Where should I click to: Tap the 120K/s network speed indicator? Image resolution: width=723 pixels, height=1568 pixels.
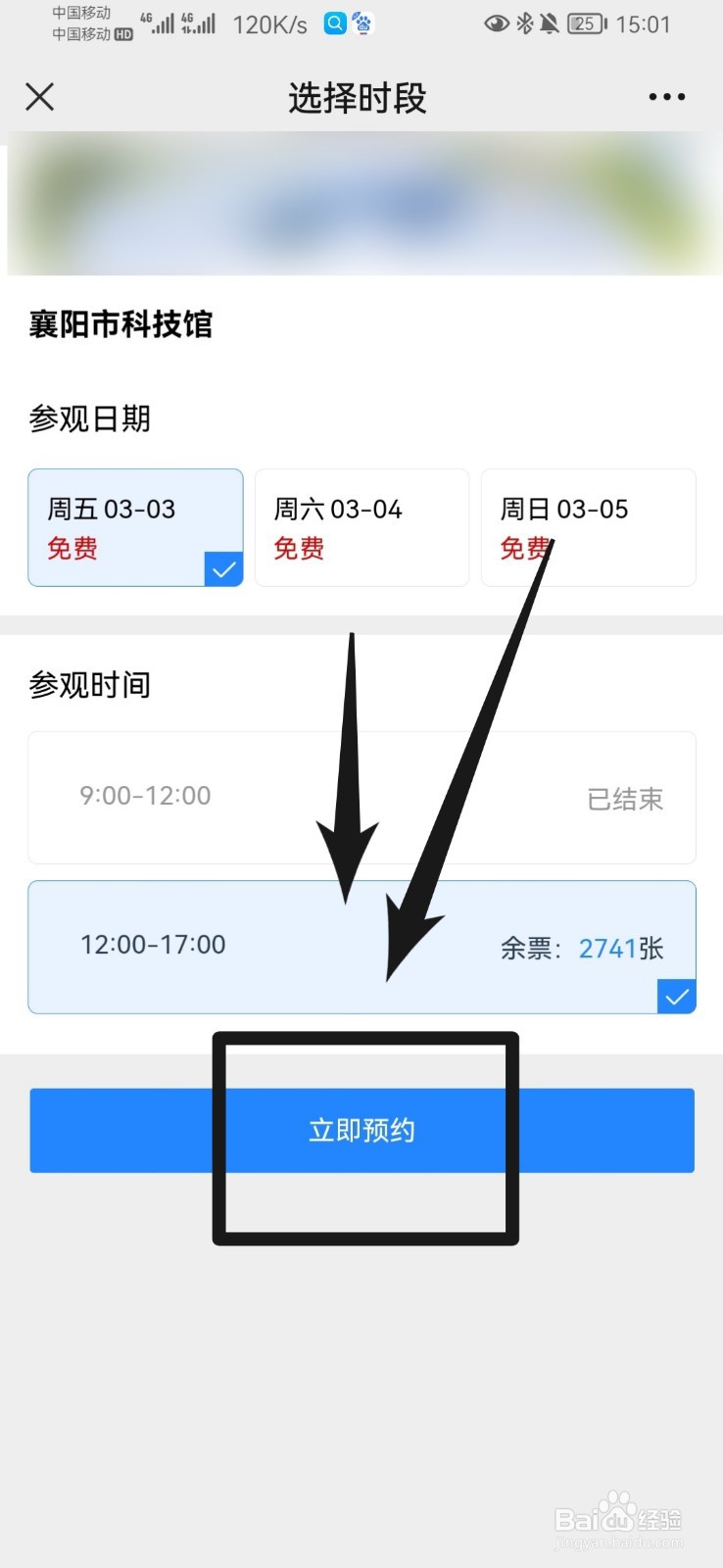pyautogui.click(x=270, y=24)
